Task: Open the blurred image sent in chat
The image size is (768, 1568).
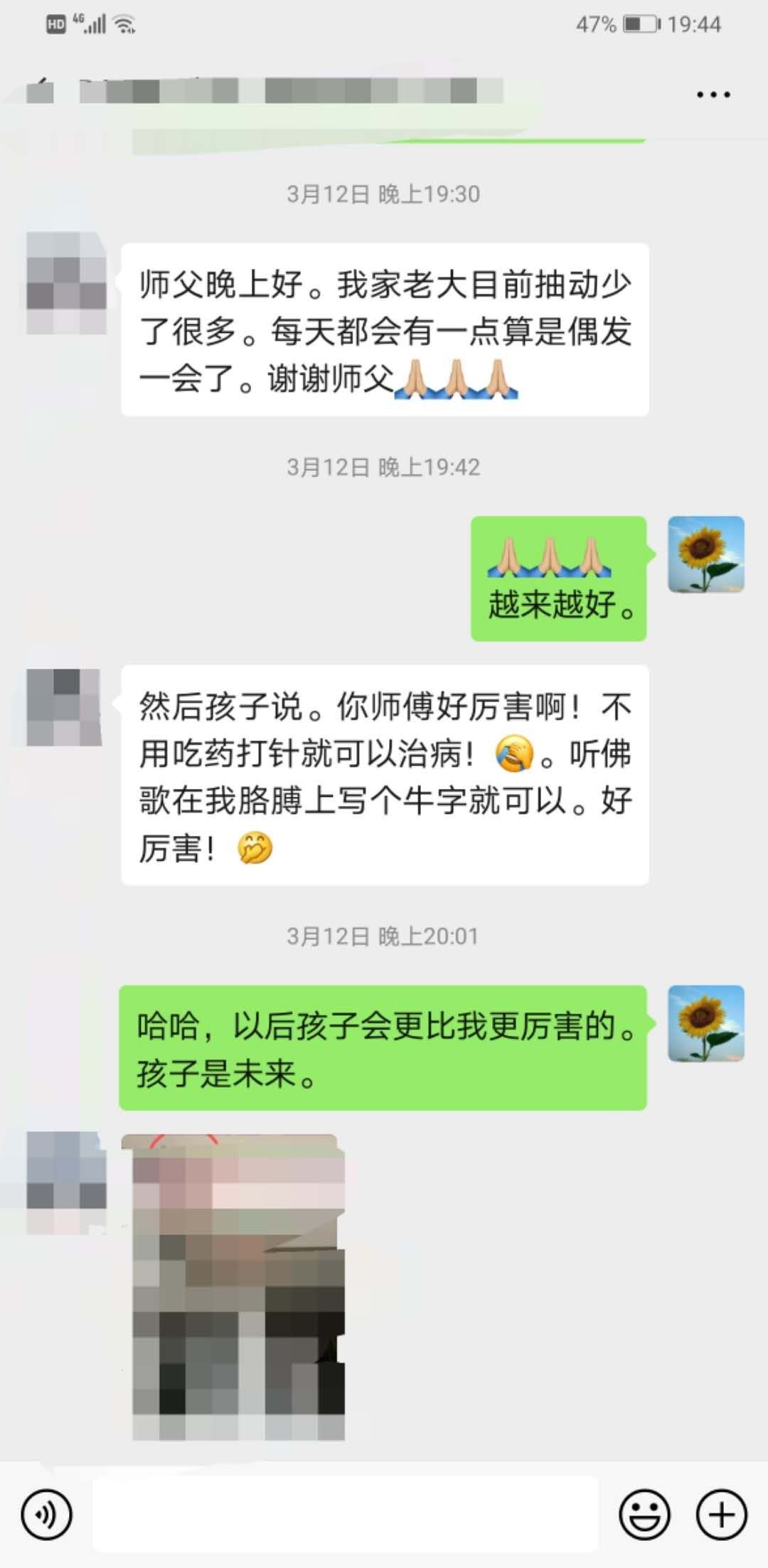Action: [235, 1286]
